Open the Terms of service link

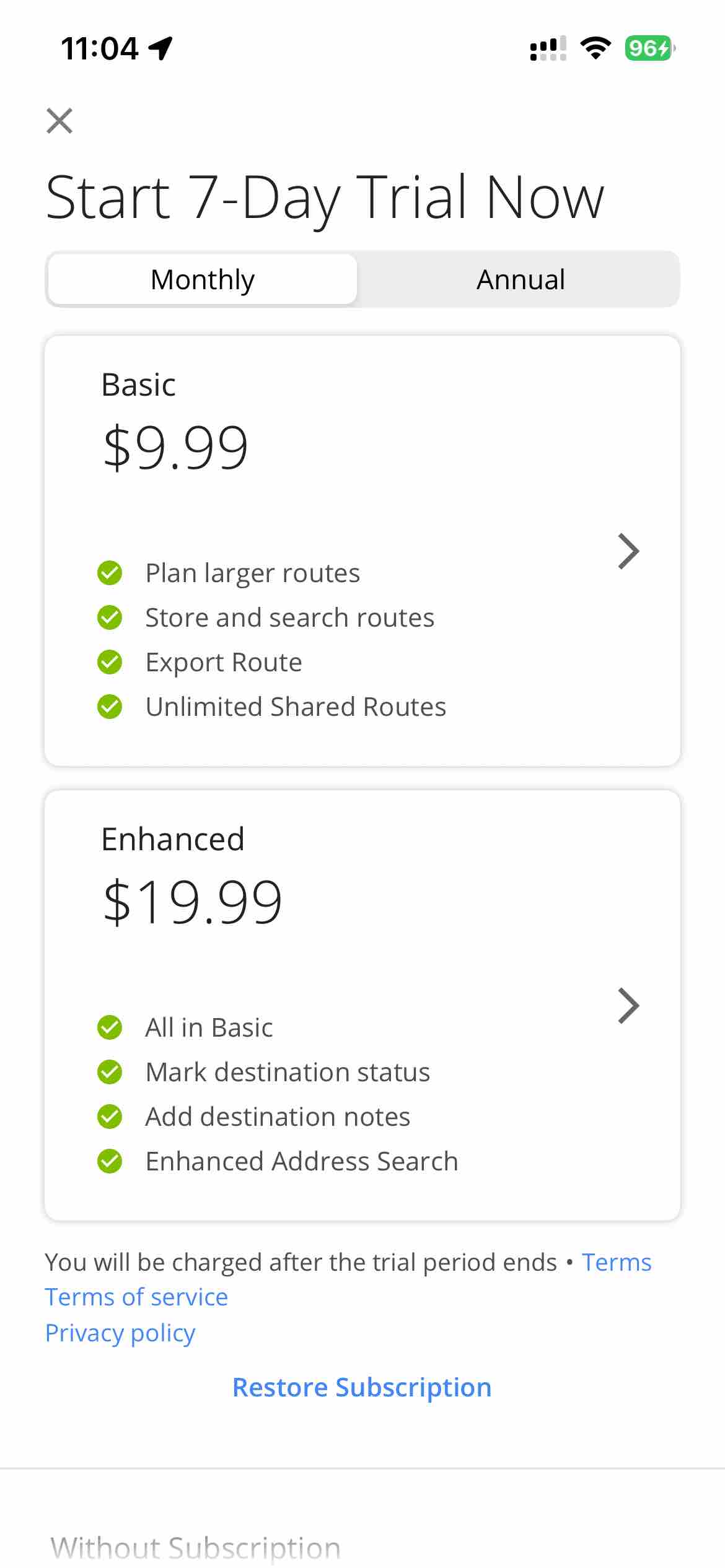click(x=136, y=1296)
